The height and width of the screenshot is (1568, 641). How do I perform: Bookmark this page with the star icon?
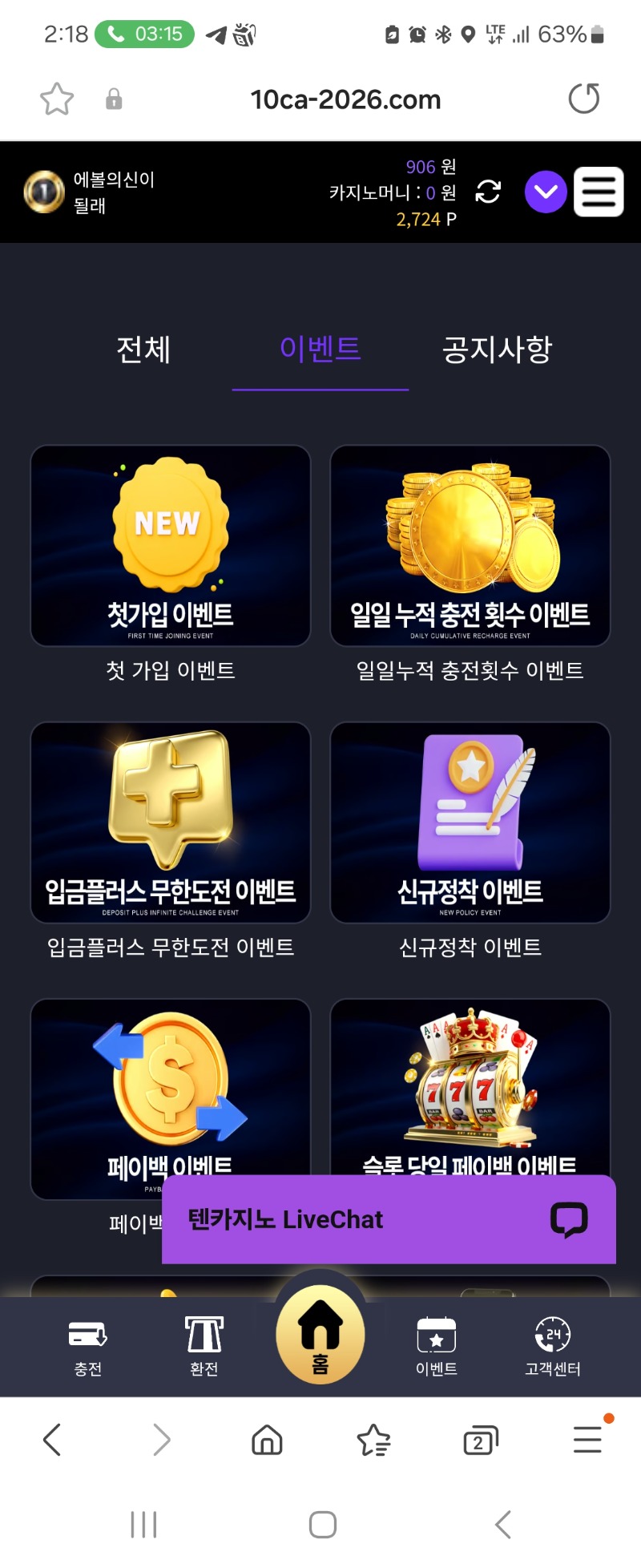coord(56,99)
